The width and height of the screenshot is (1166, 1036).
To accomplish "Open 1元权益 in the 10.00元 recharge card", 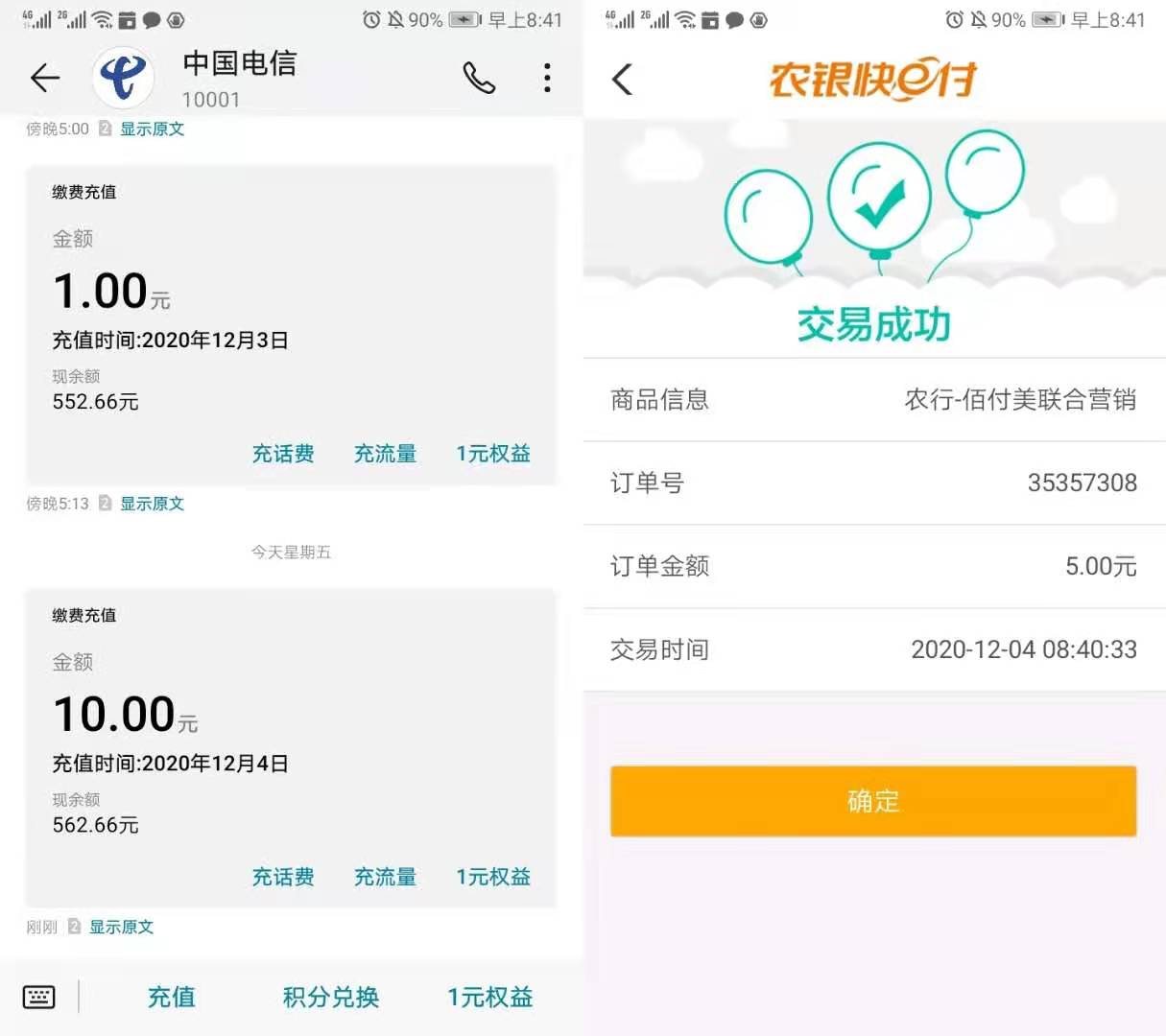I will tap(493, 877).
